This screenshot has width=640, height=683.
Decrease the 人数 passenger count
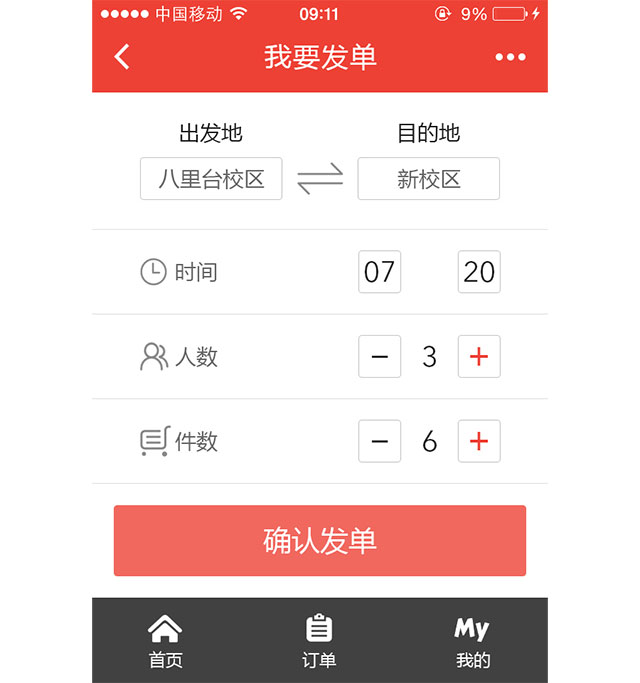click(379, 357)
